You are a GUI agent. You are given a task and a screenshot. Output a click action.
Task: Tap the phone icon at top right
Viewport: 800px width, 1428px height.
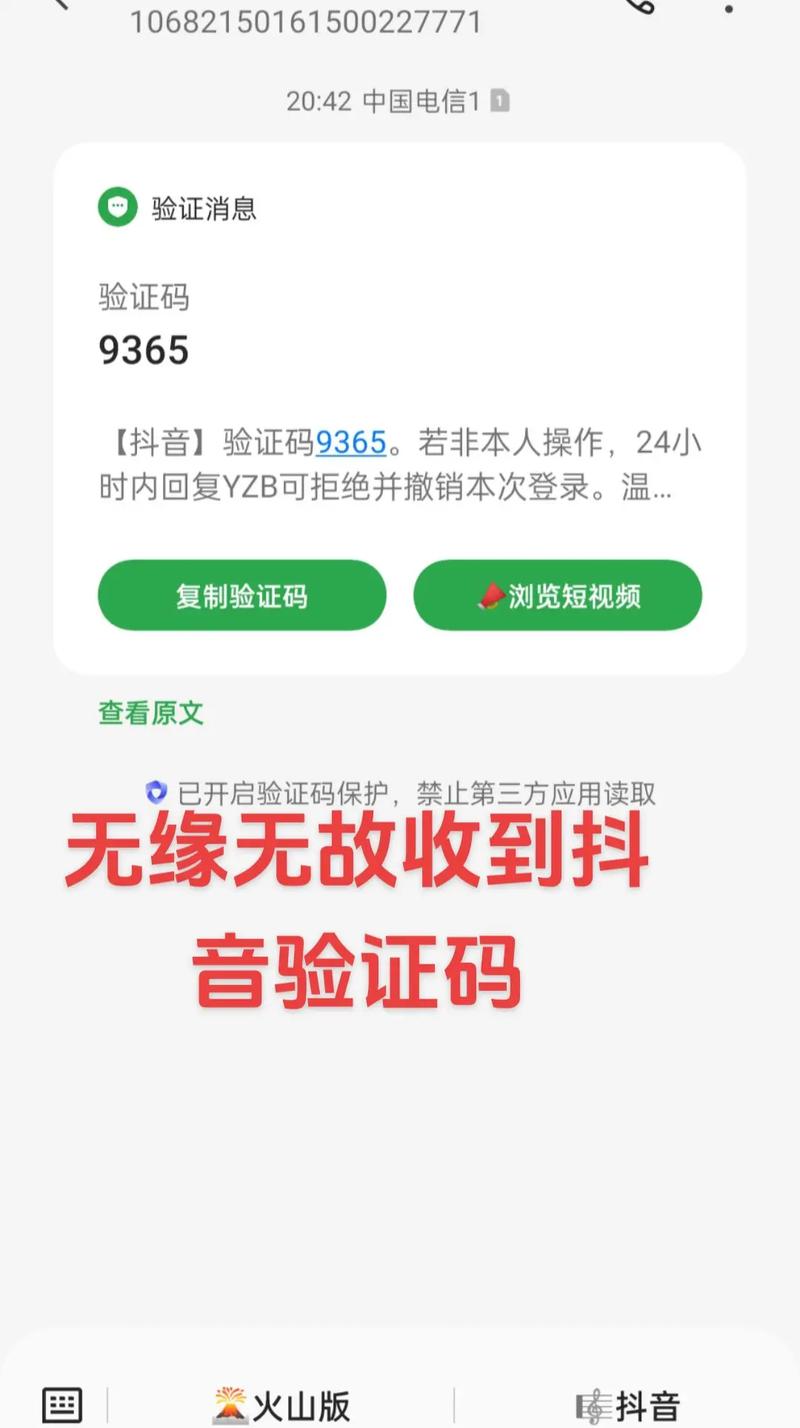pyautogui.click(x=638, y=8)
